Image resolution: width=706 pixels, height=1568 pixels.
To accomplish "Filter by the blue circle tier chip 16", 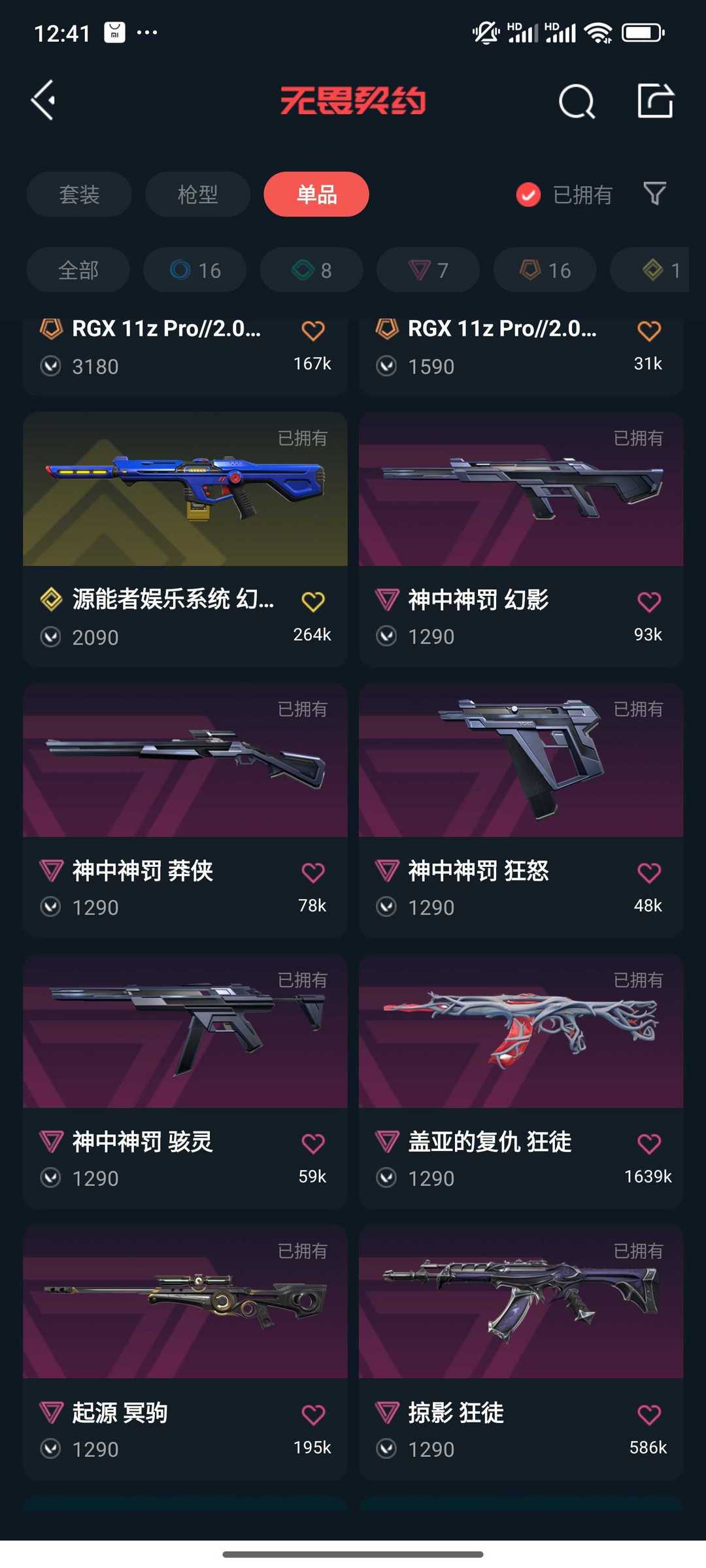I will 195,270.
